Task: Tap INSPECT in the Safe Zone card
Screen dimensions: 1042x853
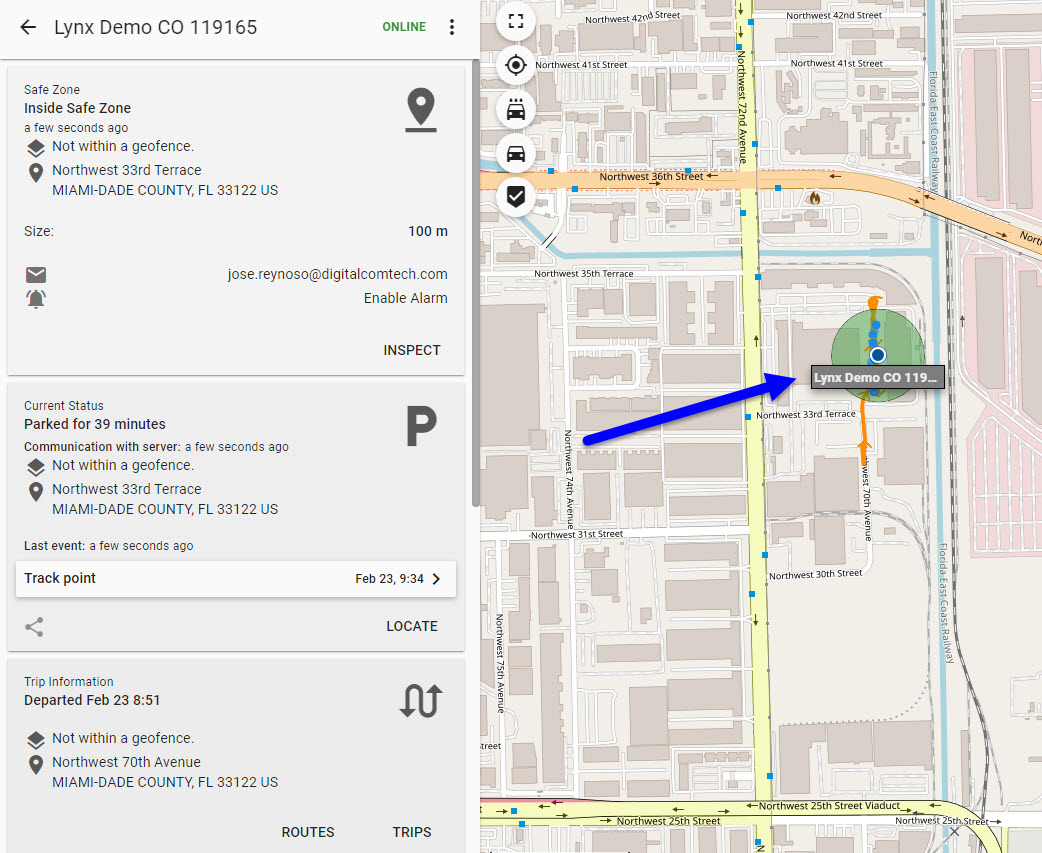Action: 411,350
